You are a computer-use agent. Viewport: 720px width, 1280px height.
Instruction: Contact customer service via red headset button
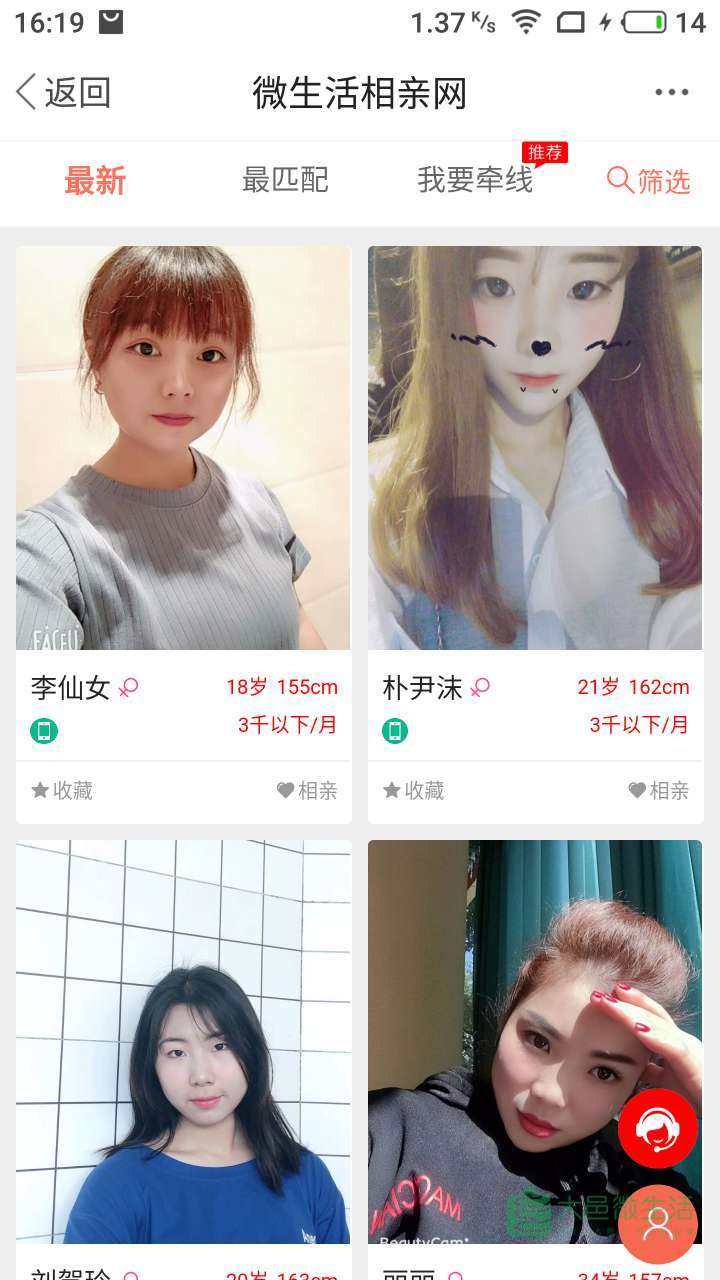coord(657,1129)
